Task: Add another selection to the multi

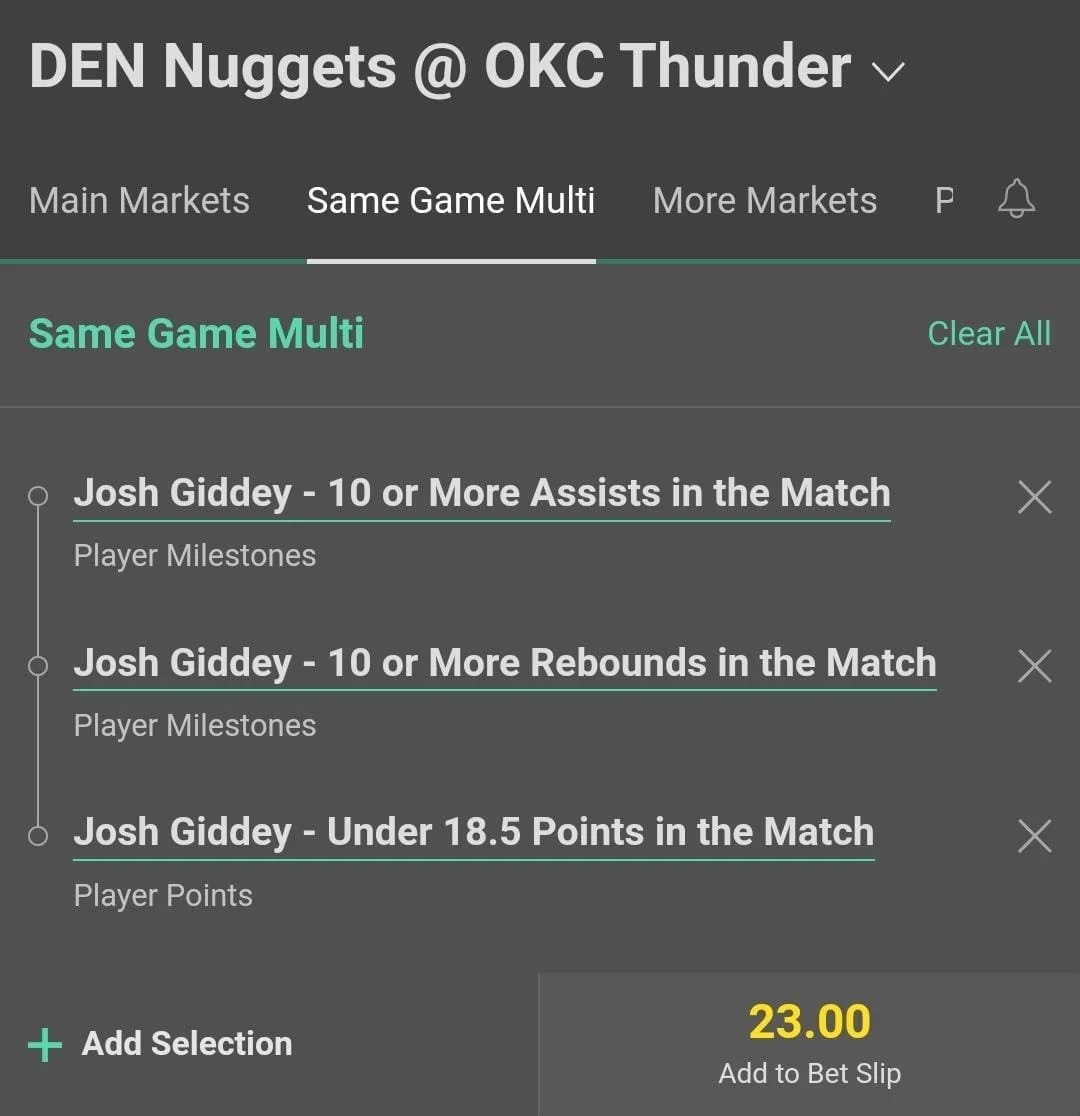Action: [x=162, y=1044]
